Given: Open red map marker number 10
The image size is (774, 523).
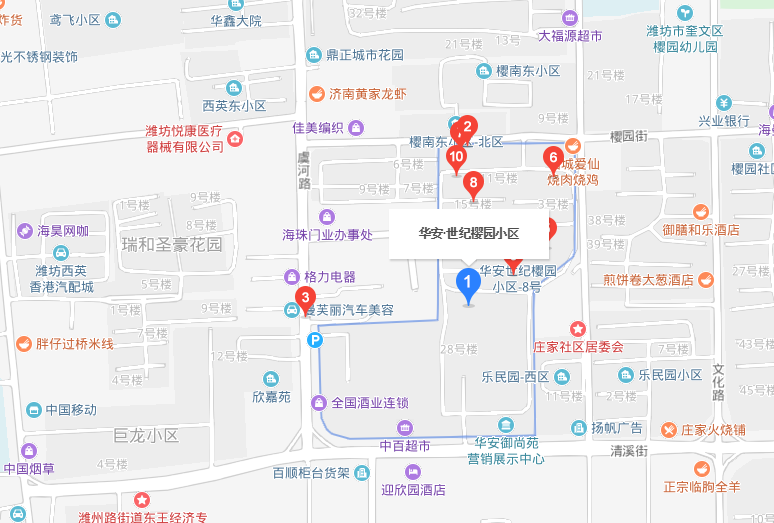Looking at the screenshot, I should click(x=456, y=156).
